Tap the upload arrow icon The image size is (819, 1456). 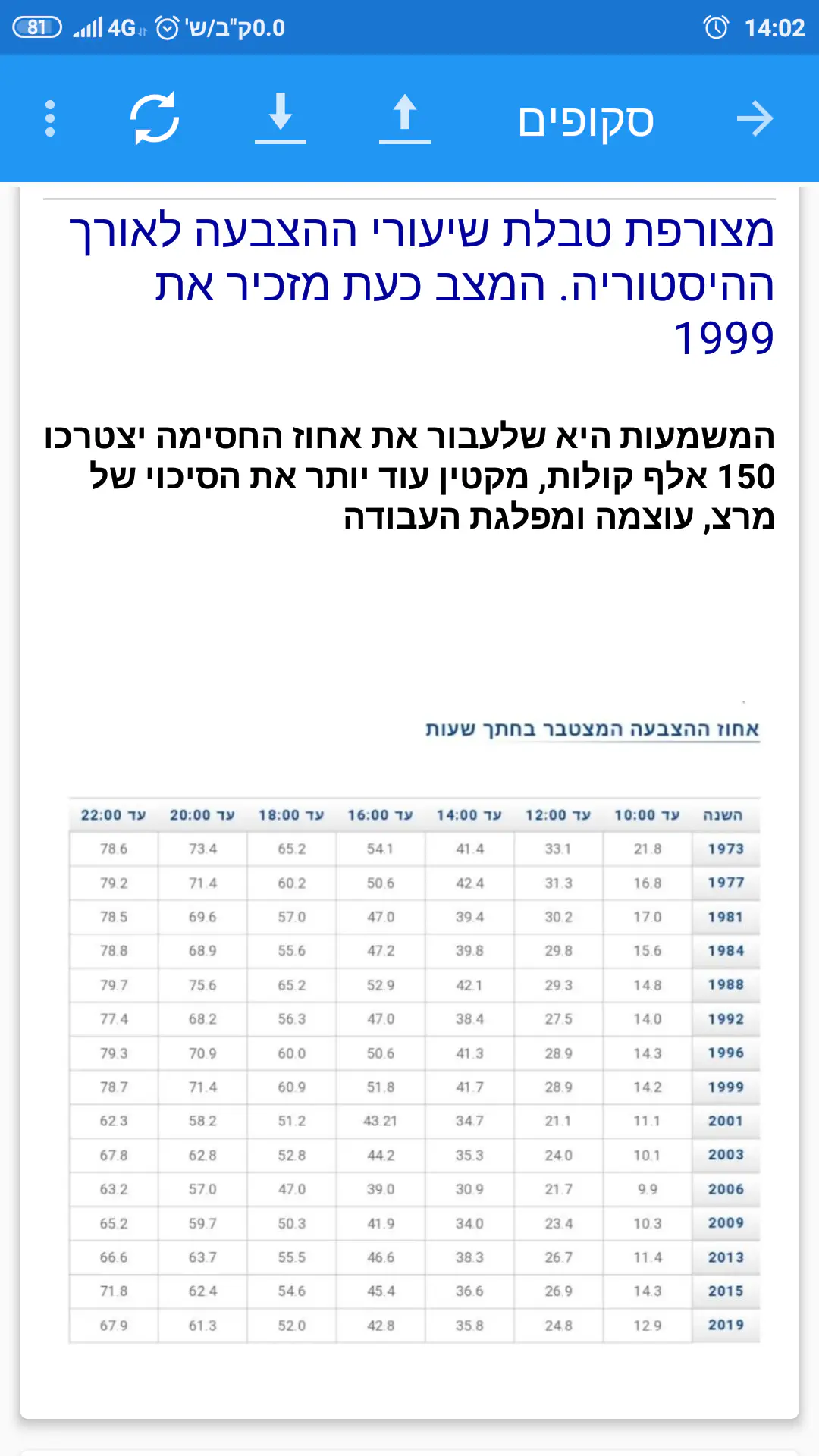405,118
